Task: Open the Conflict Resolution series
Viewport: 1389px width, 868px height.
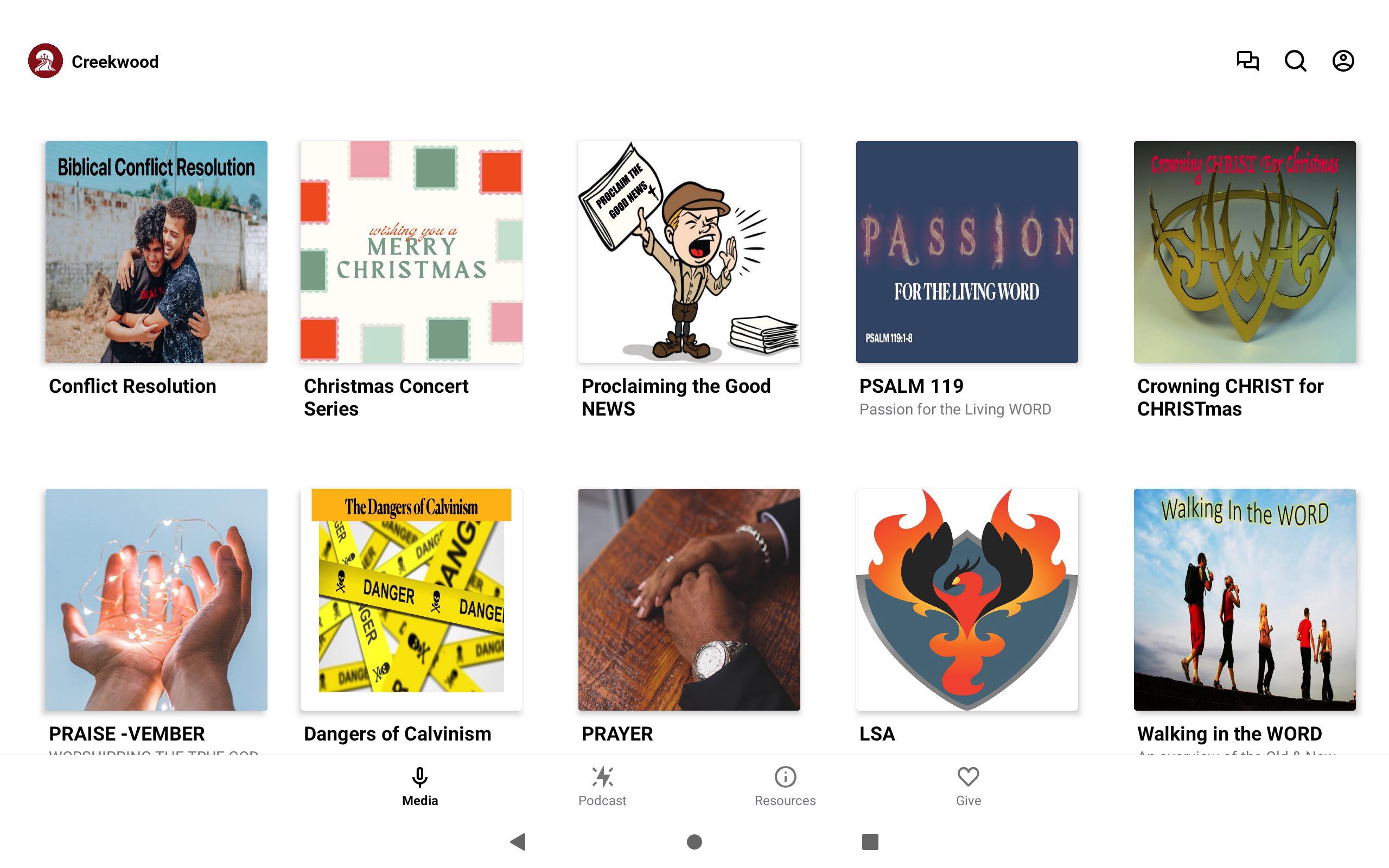Action: [x=156, y=251]
